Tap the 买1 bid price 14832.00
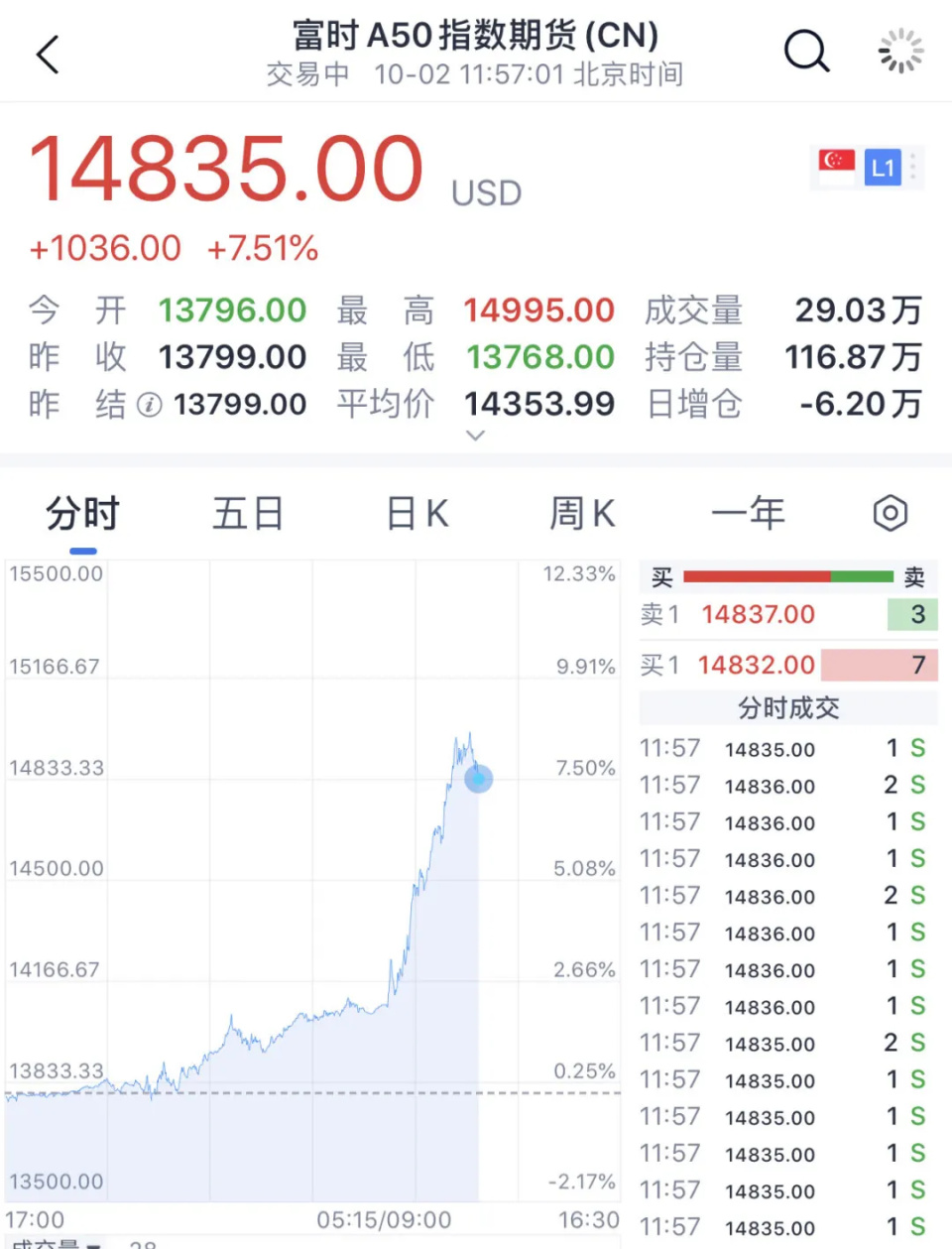 point(757,665)
